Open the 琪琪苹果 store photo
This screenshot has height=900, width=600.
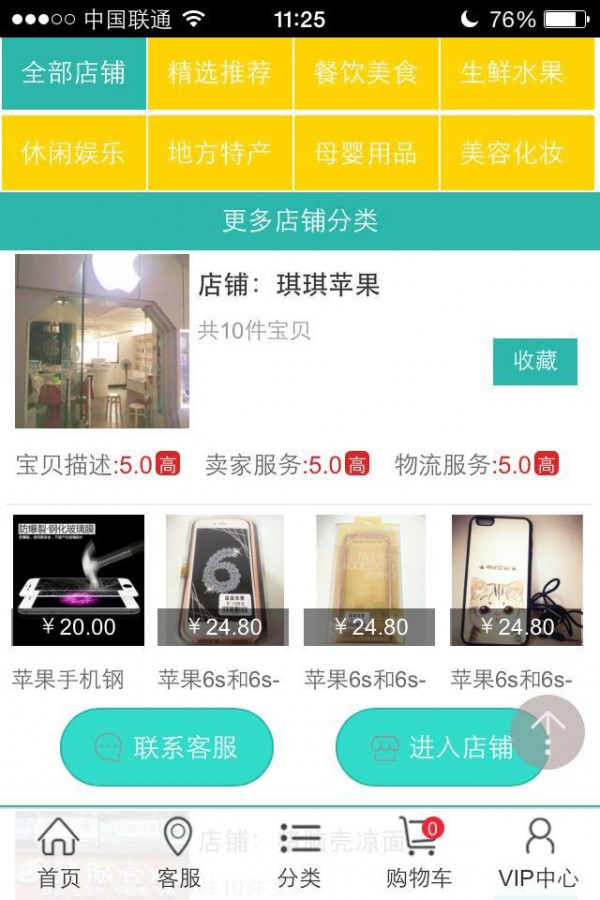coord(102,341)
